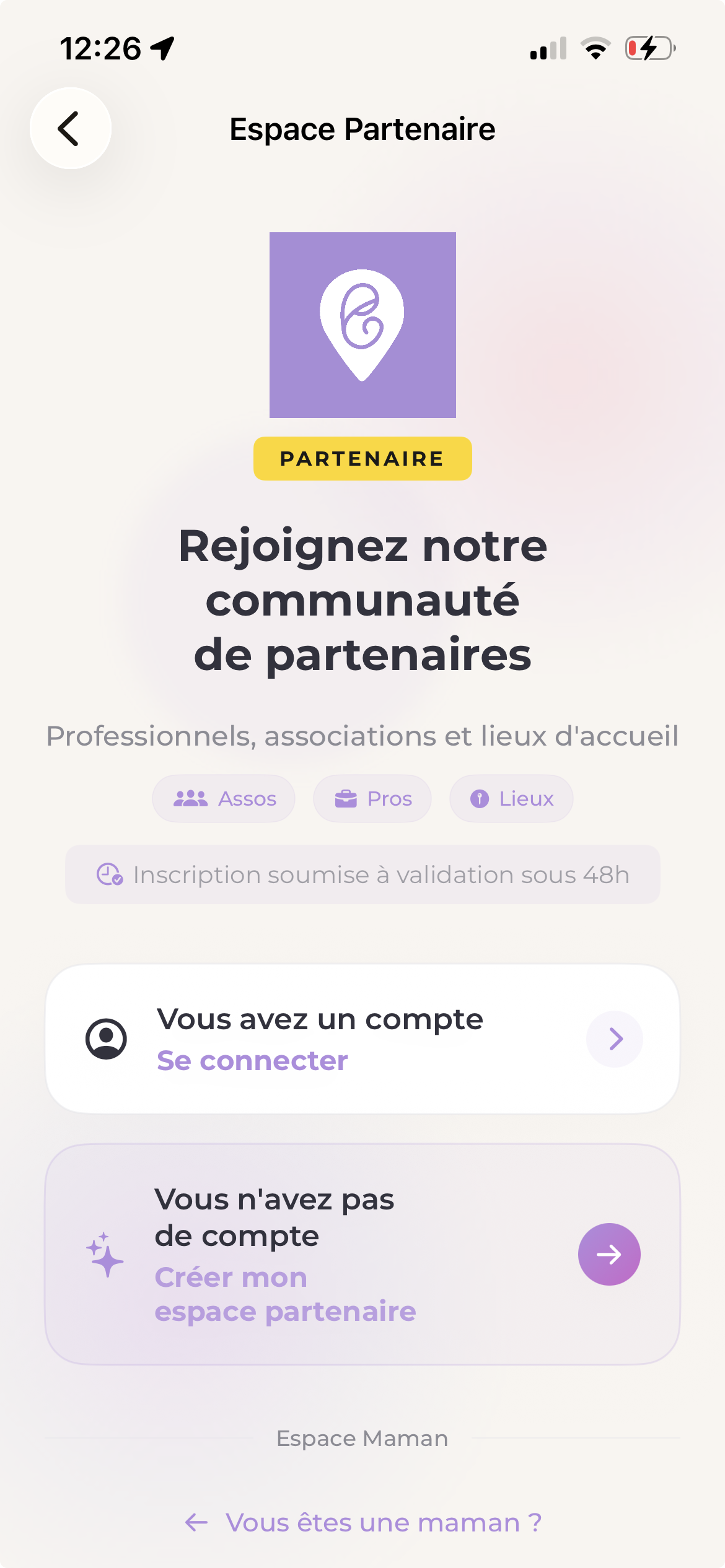Image resolution: width=725 pixels, height=1568 pixels.
Task: Click the back chevron at top left
Action: pyautogui.click(x=69, y=129)
